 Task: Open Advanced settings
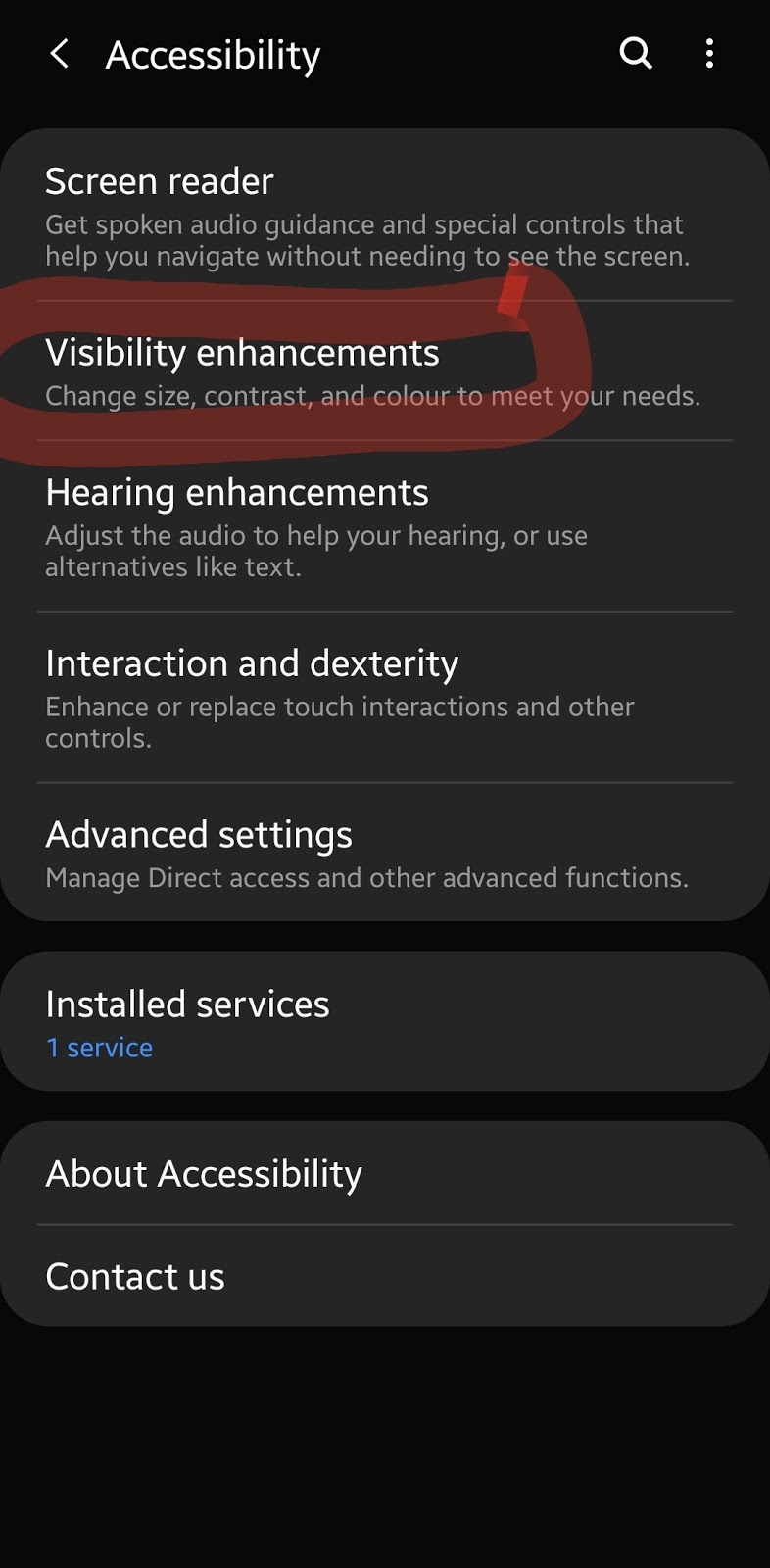384,853
